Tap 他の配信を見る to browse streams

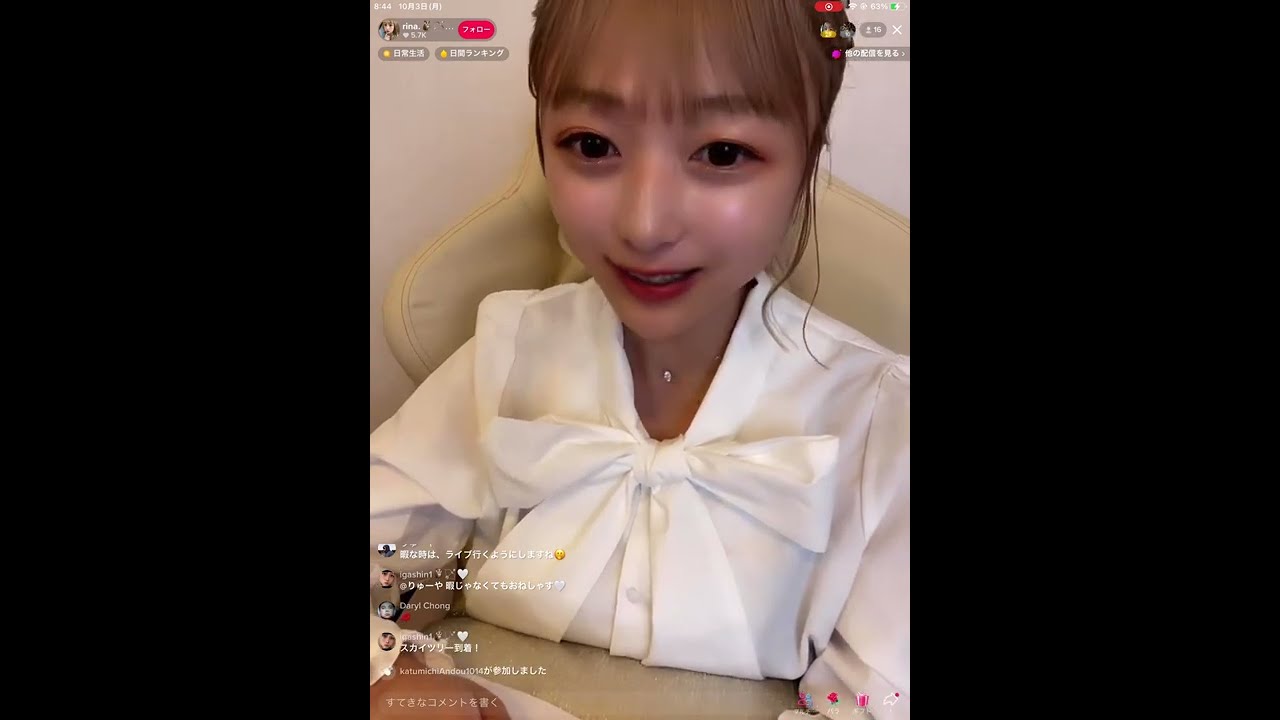872,54
